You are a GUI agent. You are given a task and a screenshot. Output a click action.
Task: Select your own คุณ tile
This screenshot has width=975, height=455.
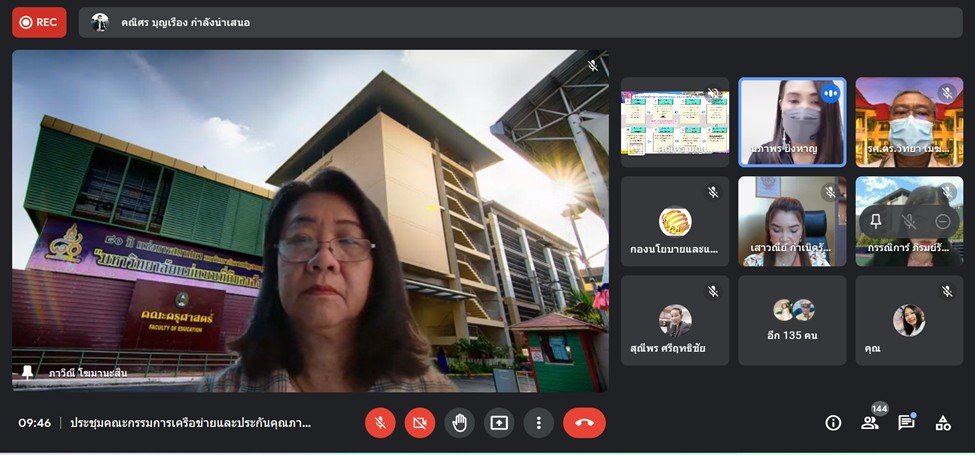coord(908,321)
